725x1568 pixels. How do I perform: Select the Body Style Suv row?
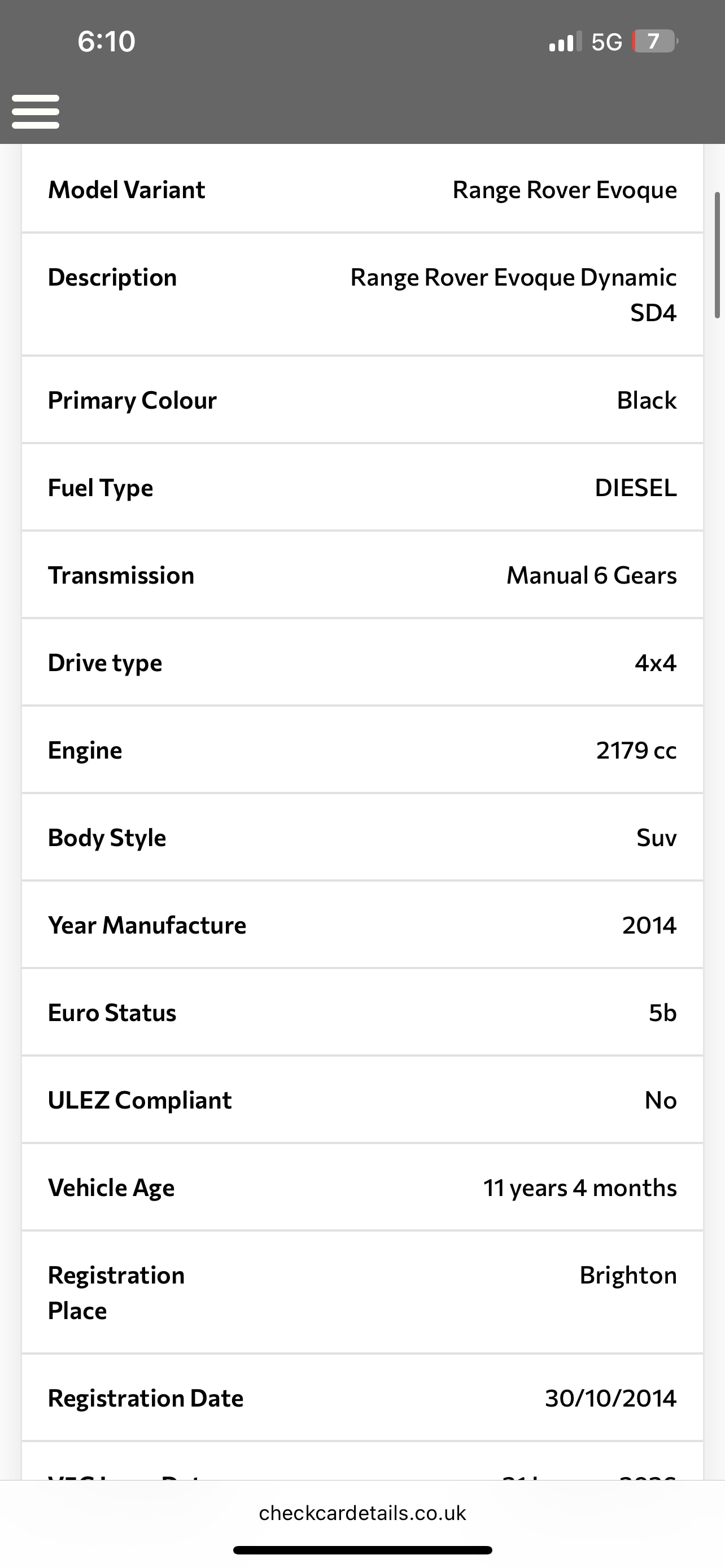656,837
